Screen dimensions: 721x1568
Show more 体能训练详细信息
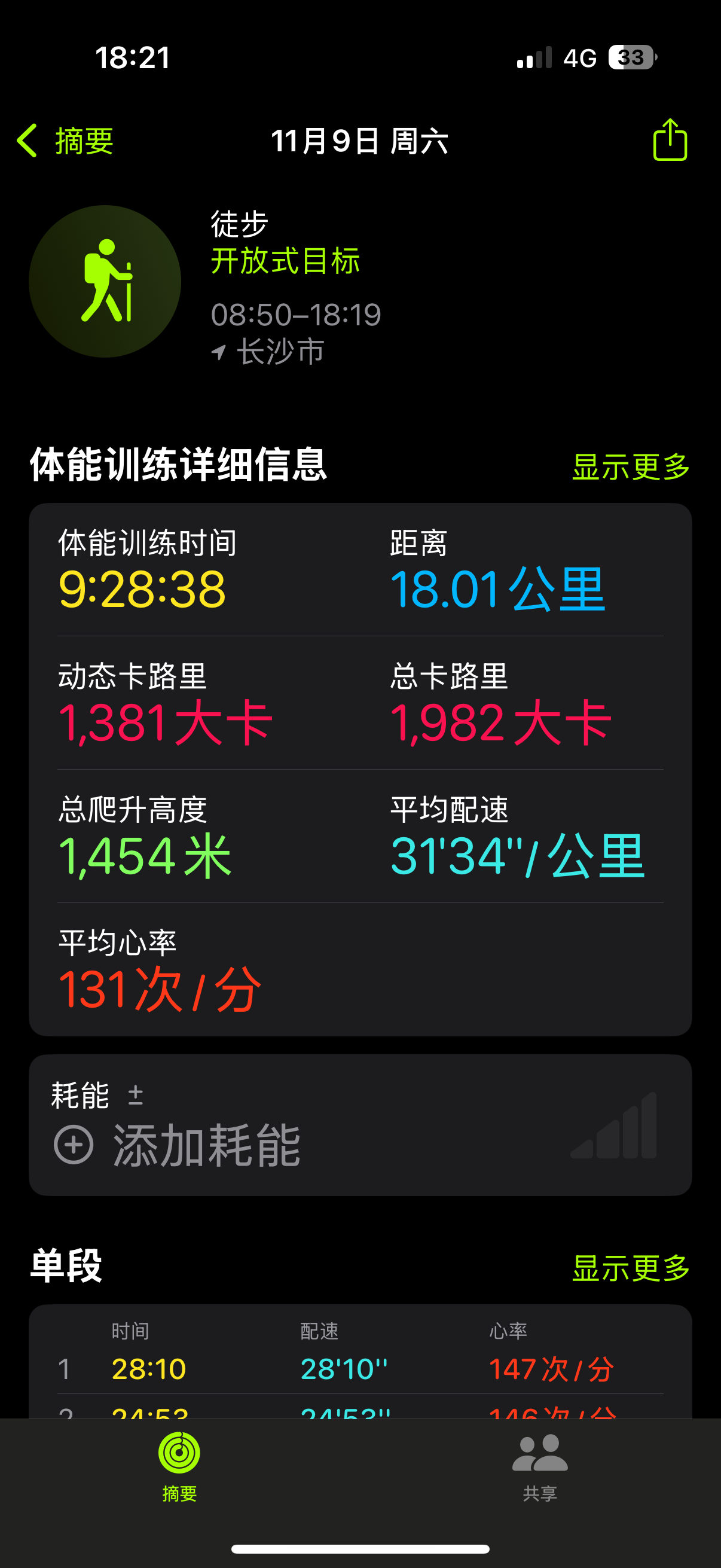(630, 467)
